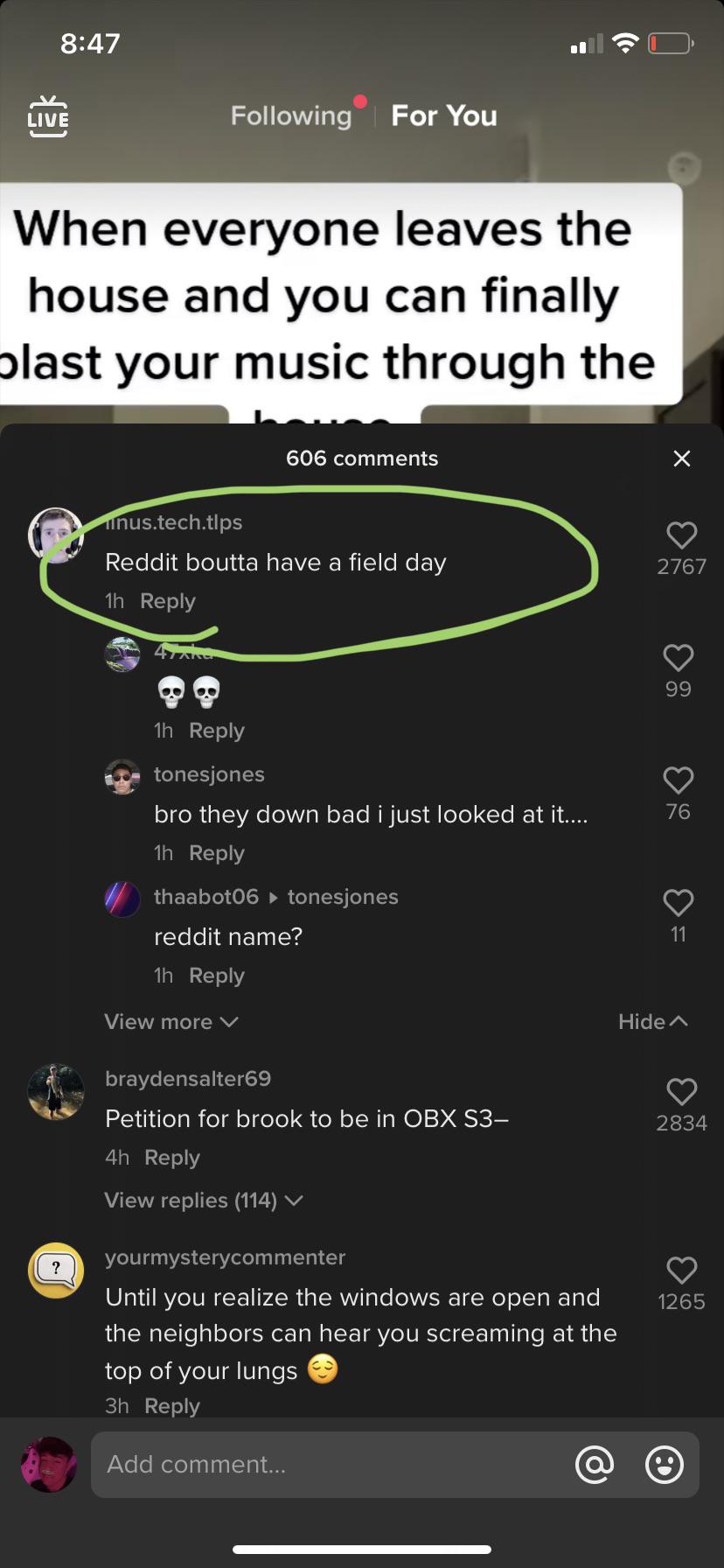Open the emoji picker
Image resolution: width=724 pixels, height=1568 pixels.
(664, 1465)
